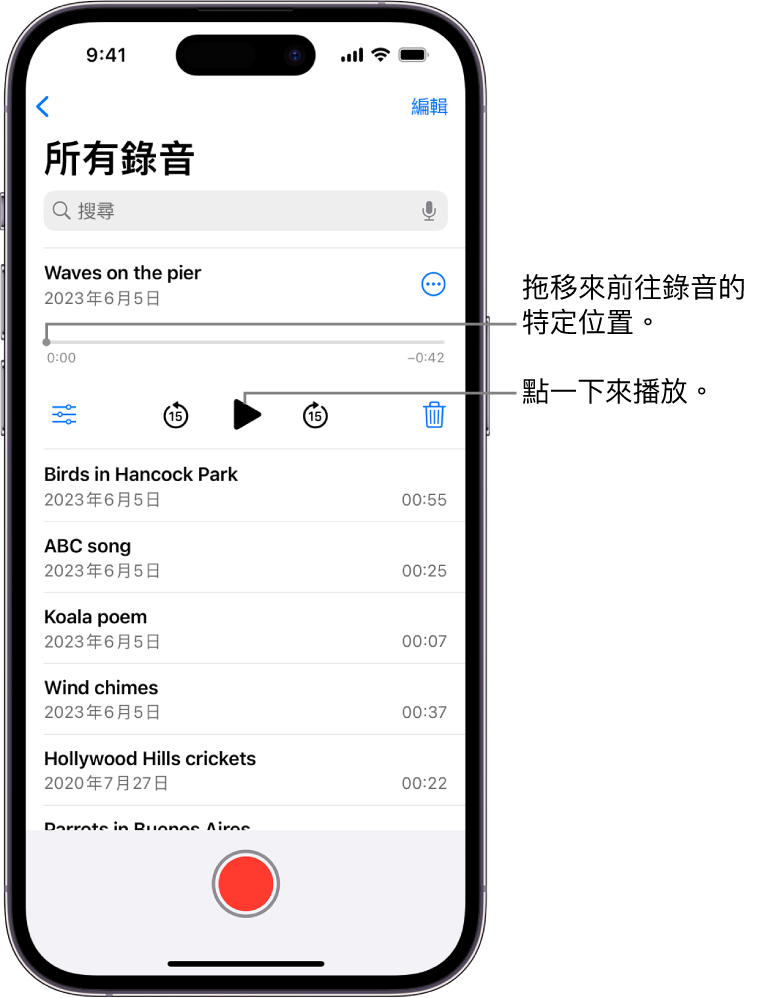Tap the 編輯 edit button
The height and width of the screenshot is (998, 758).
coord(429,107)
